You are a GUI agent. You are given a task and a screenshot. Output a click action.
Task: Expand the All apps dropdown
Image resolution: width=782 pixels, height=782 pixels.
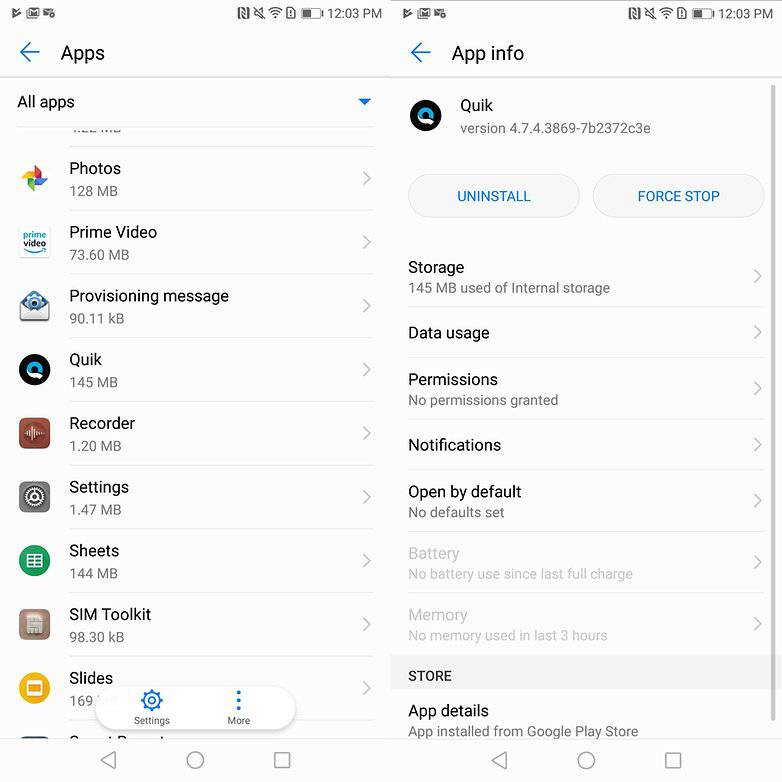364,102
